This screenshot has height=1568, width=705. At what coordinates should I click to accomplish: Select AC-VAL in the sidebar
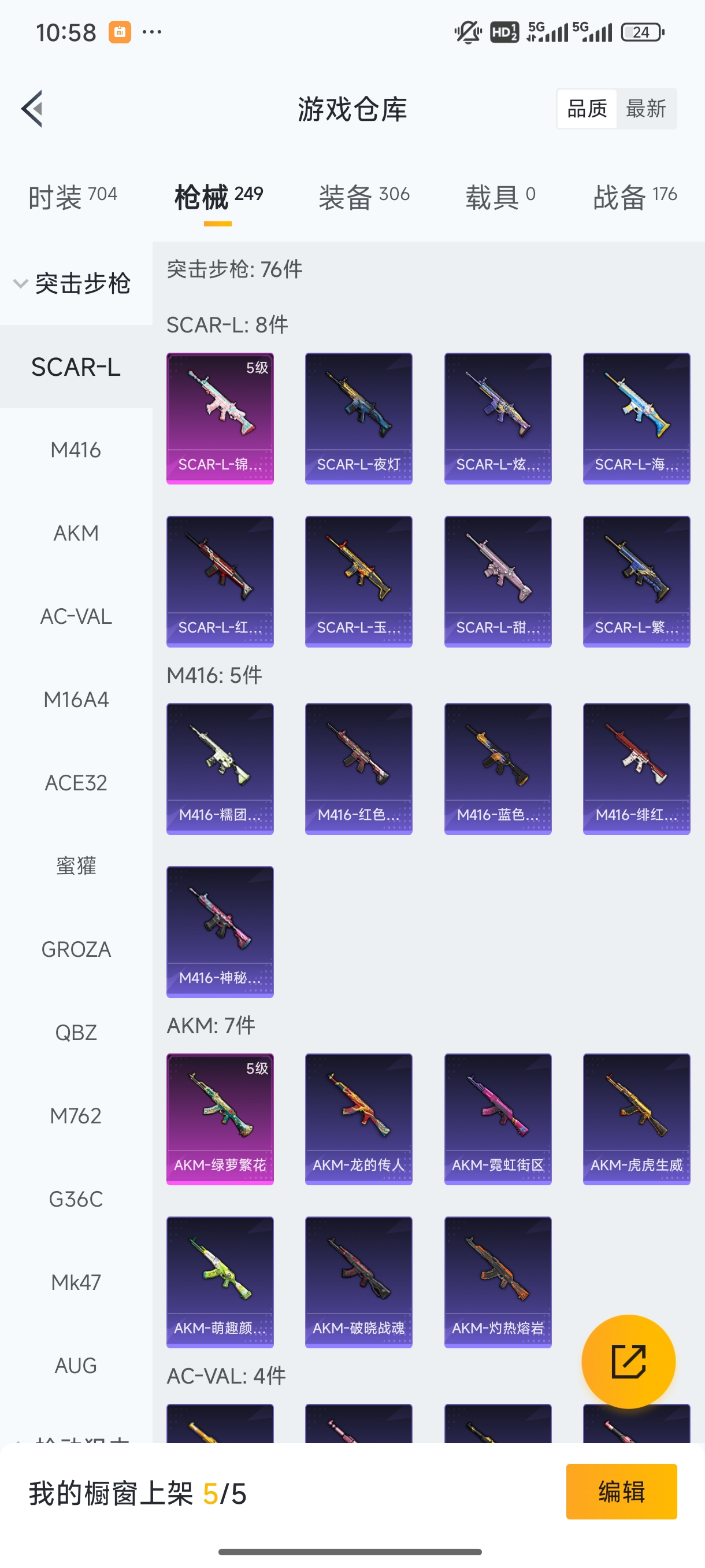(x=76, y=616)
